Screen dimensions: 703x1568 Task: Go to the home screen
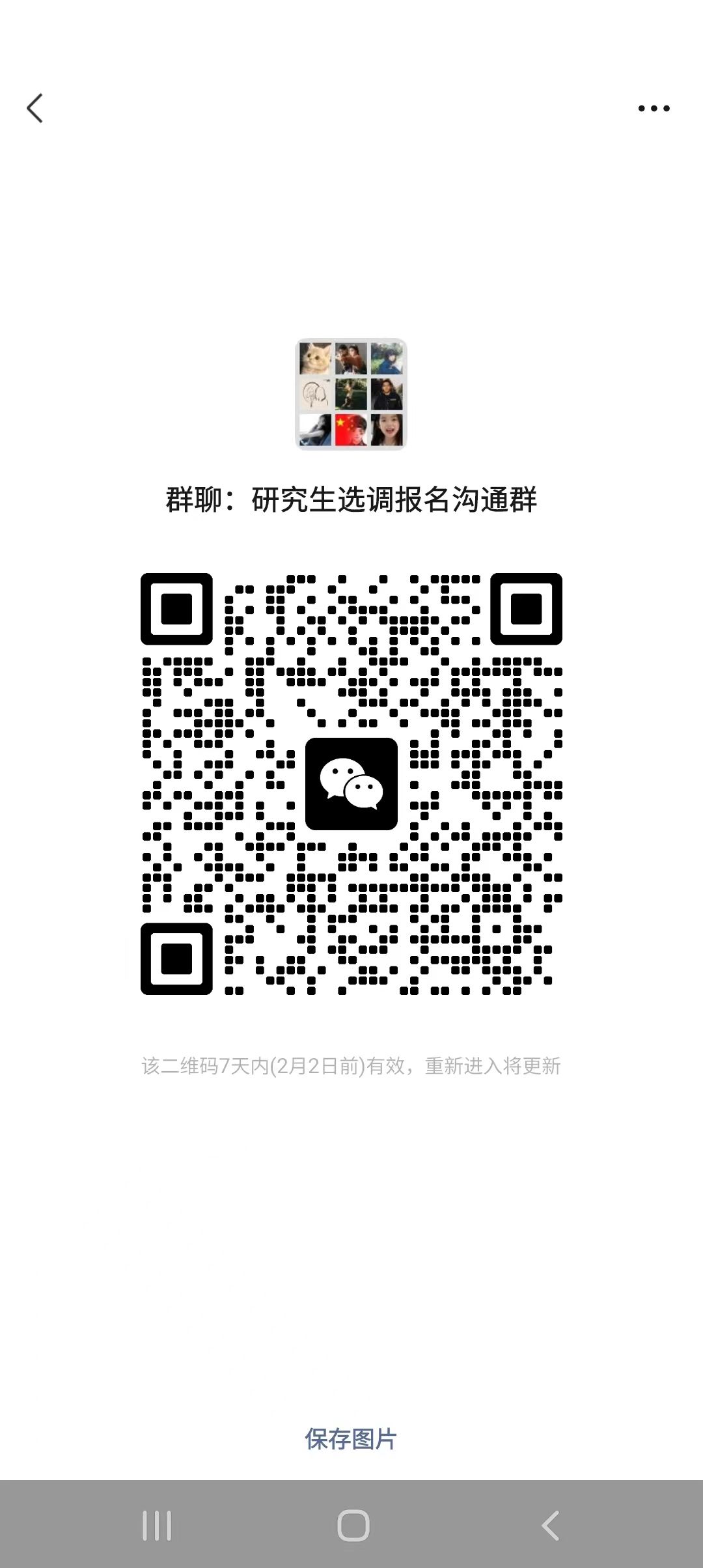coord(353,1526)
